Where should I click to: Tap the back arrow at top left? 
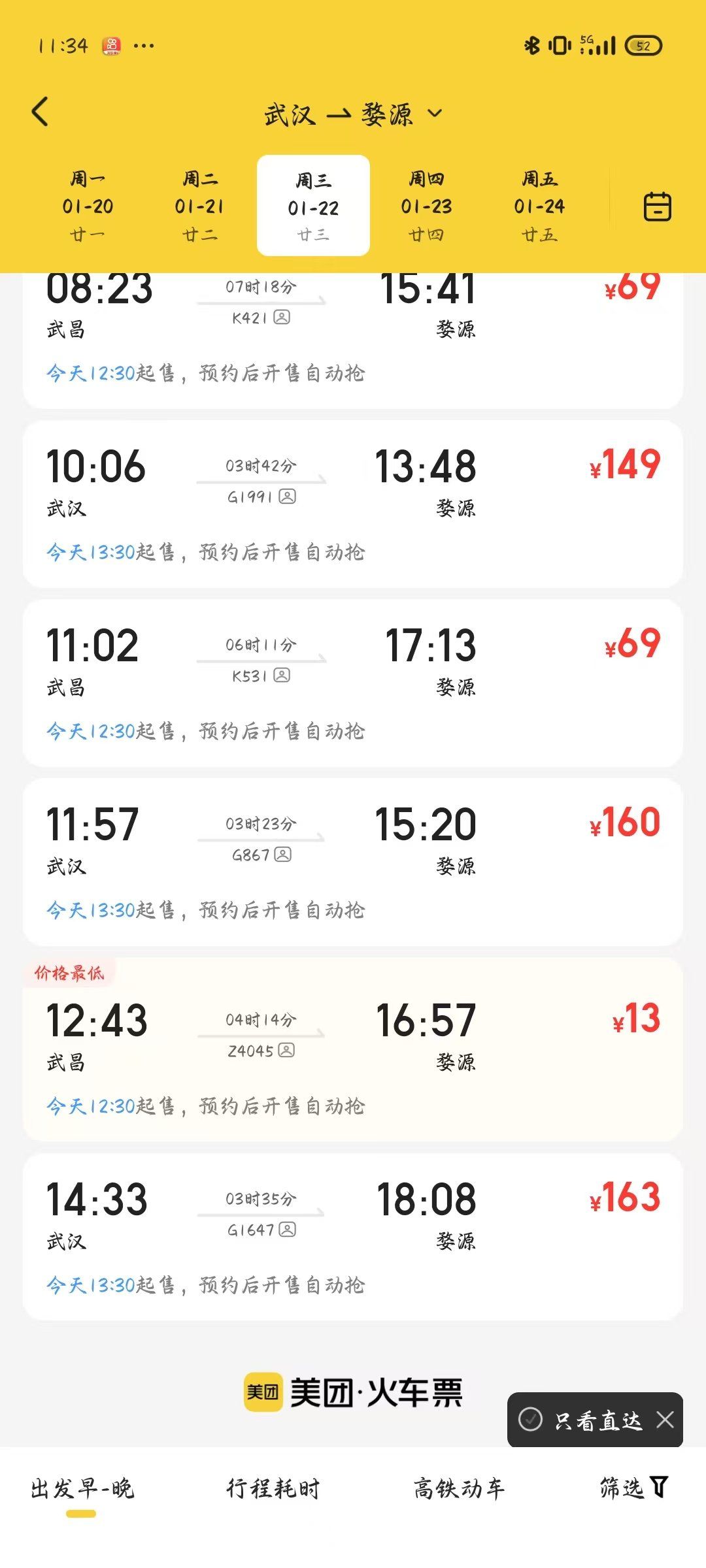point(41,111)
